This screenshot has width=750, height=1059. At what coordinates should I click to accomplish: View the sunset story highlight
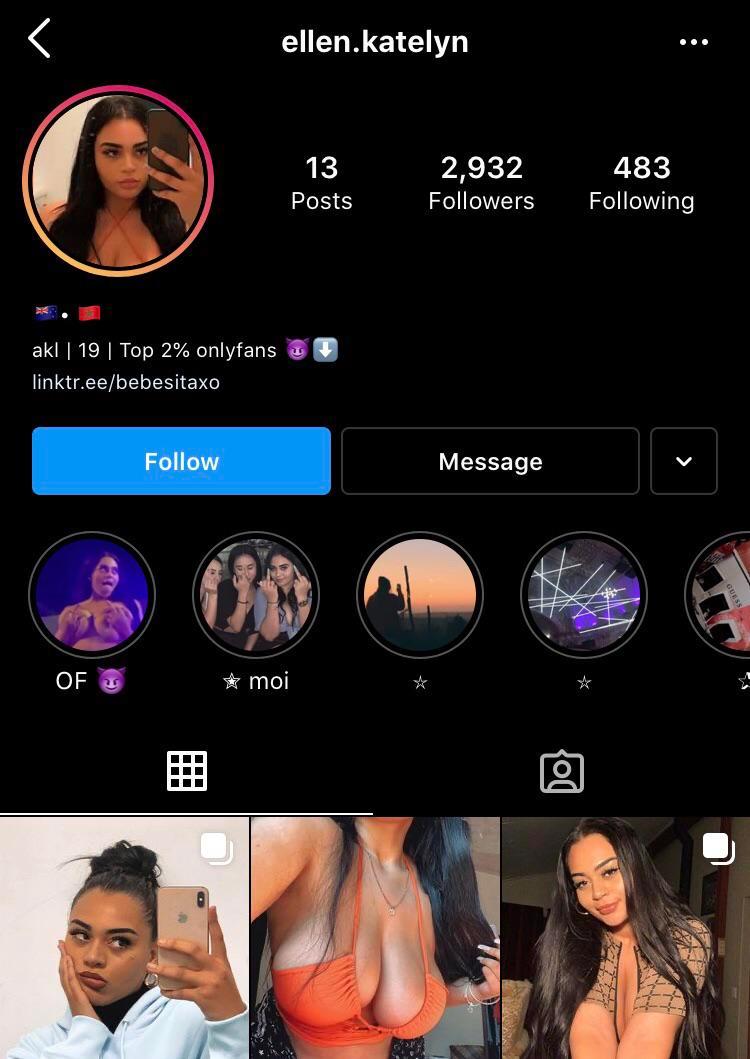coord(420,595)
